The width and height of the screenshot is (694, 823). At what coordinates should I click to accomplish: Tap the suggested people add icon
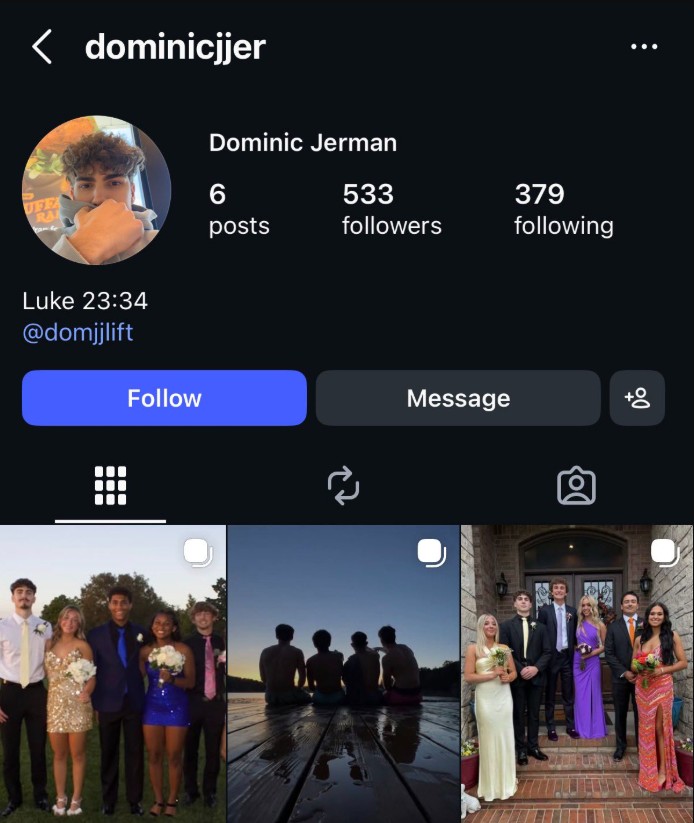click(637, 398)
